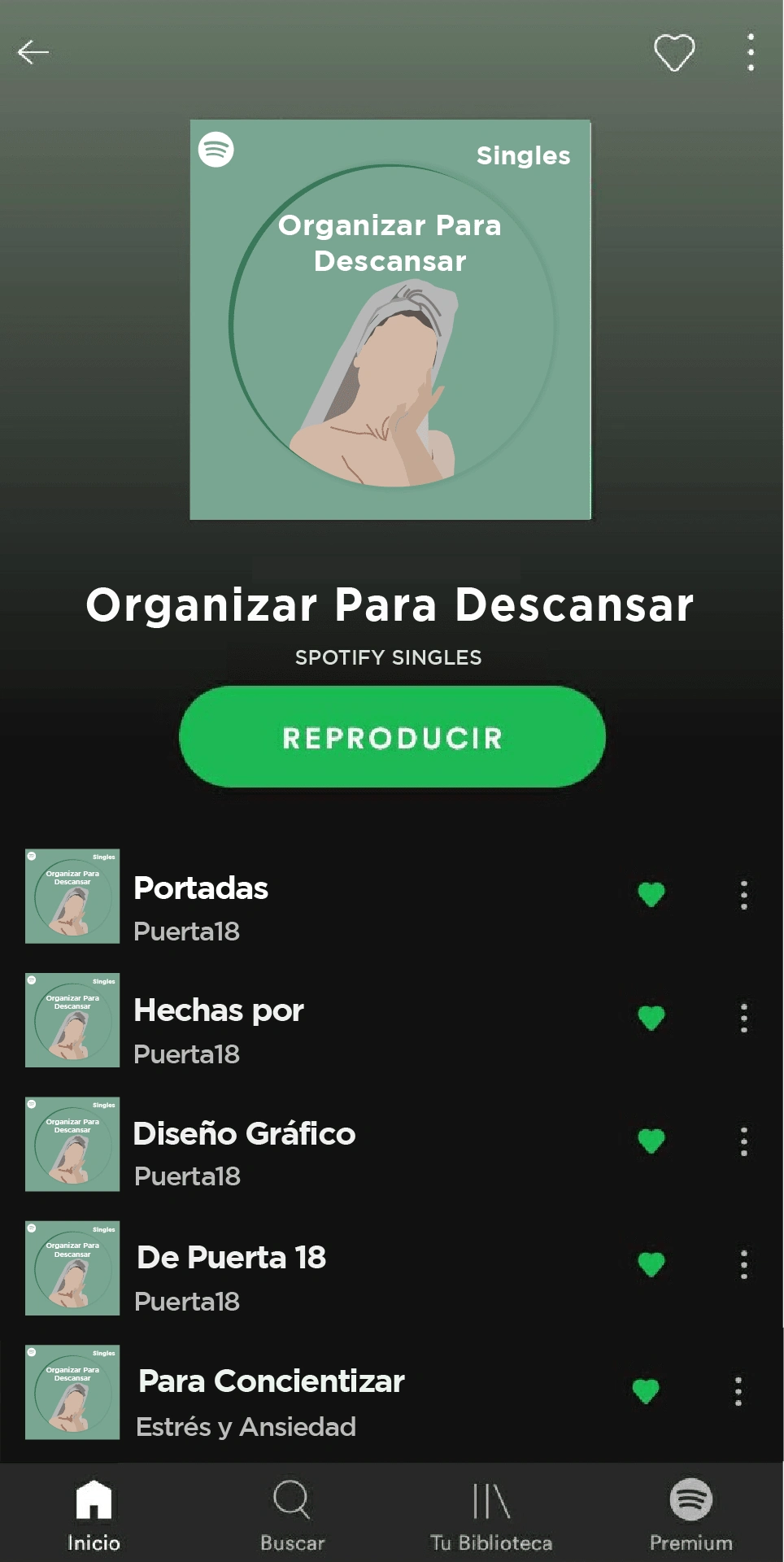Open options for the Portadas track
784x1562 pixels.
[743, 895]
